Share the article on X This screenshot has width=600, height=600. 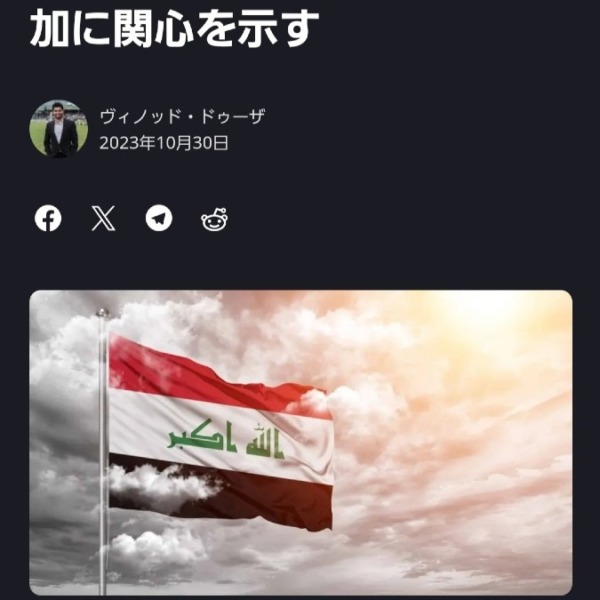pos(103,219)
